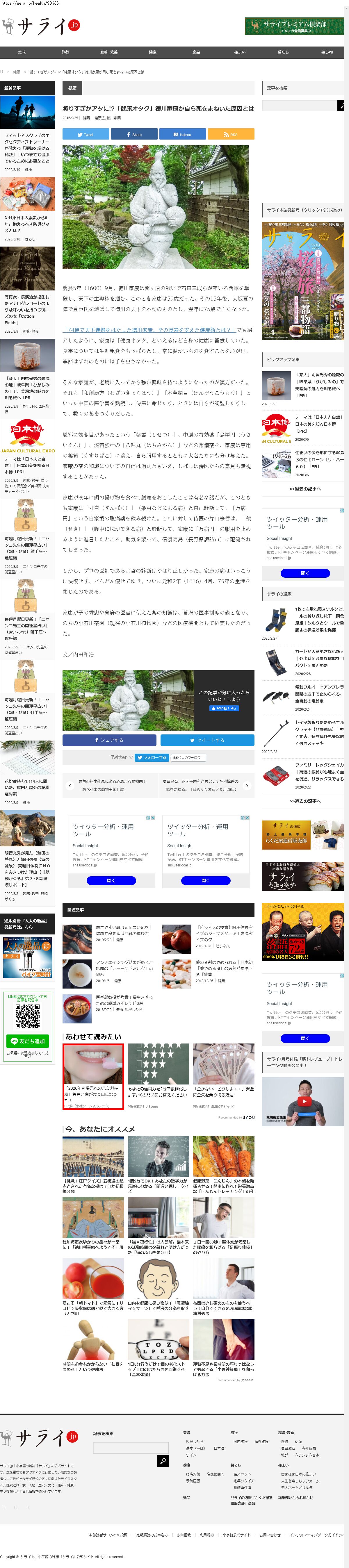
Task: Tap the article search field in the sidebar
Action: pos(299,106)
